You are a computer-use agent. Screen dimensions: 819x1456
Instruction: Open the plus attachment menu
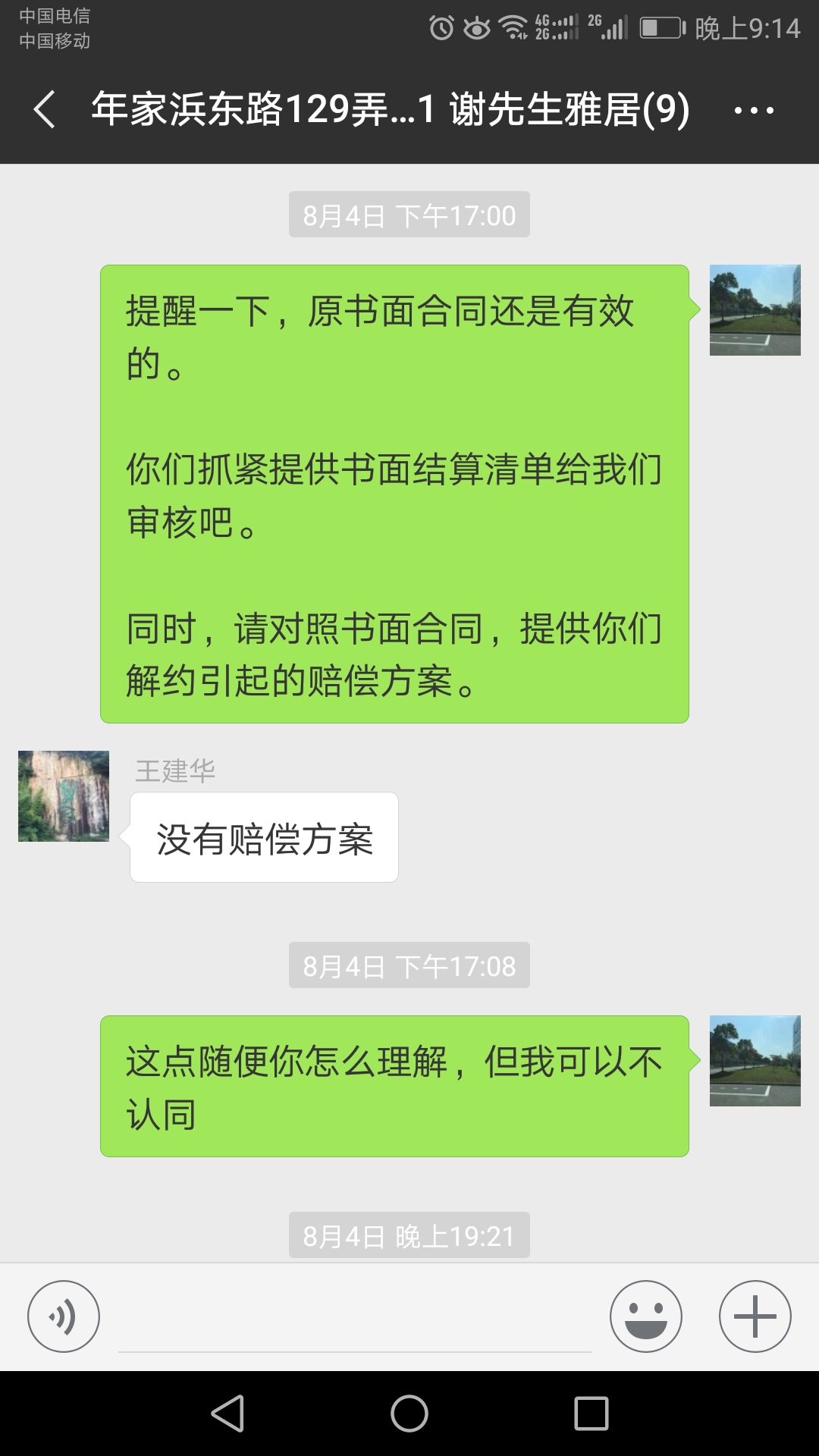[x=755, y=1316]
